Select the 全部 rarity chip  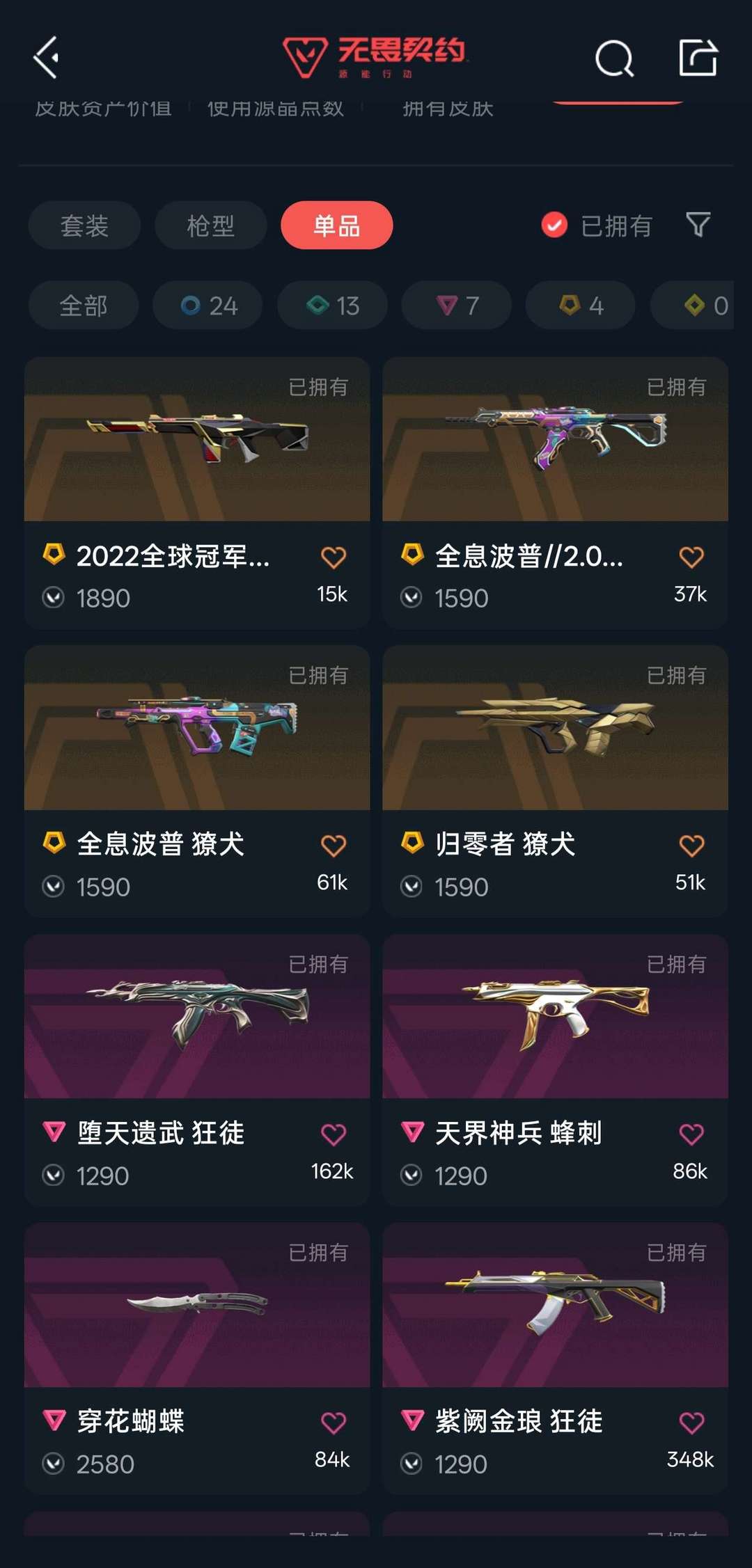[x=84, y=306]
